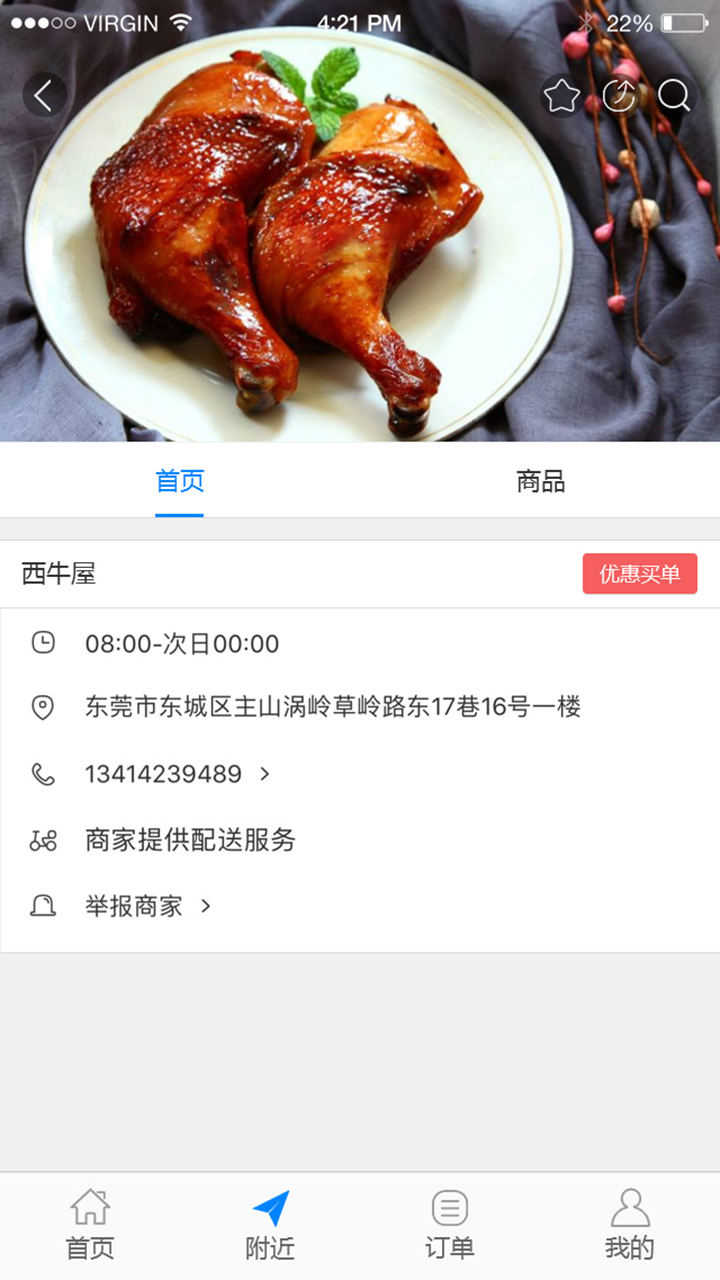Switch to the 商品 tab
Image resolution: width=720 pixels, height=1280 pixels.
coord(540,482)
